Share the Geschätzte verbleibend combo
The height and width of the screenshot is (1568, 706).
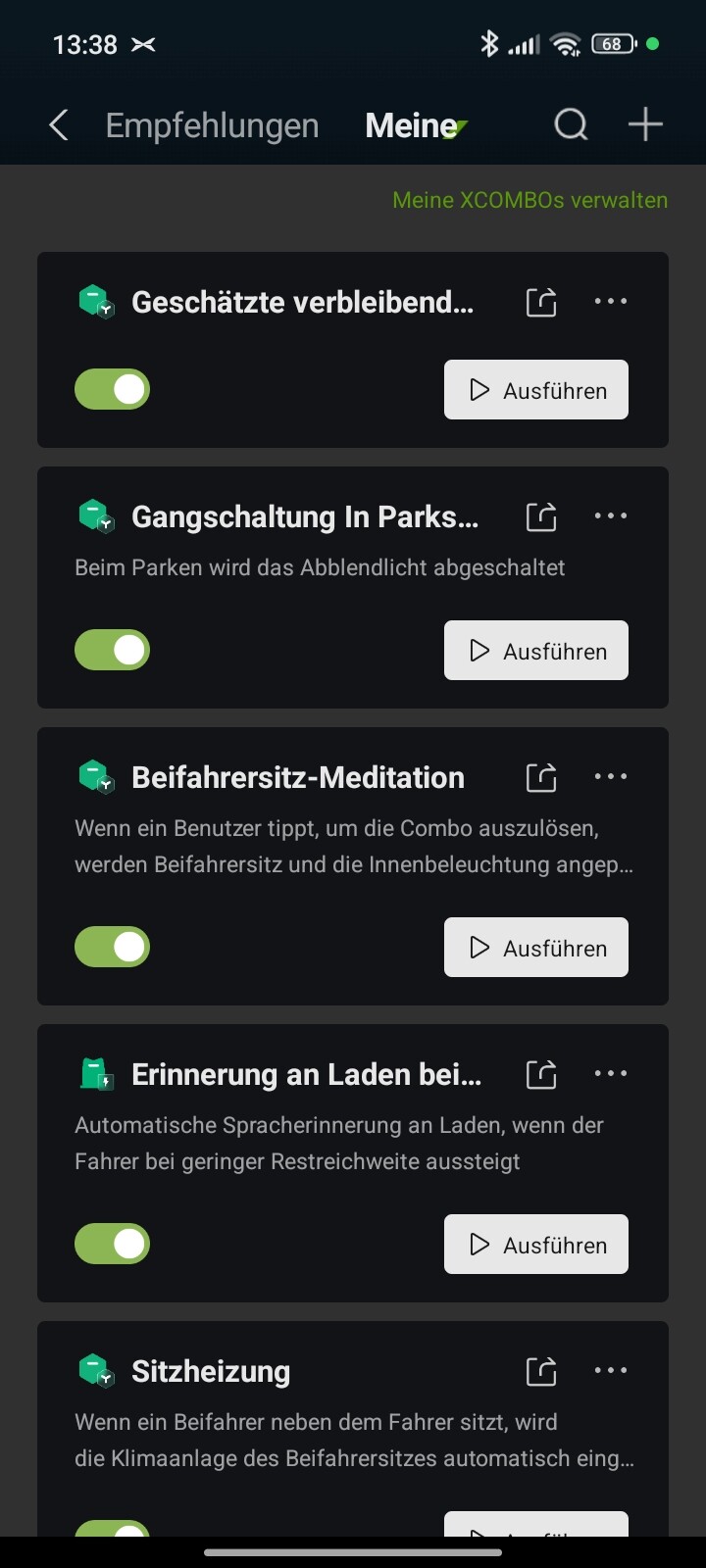(x=541, y=302)
